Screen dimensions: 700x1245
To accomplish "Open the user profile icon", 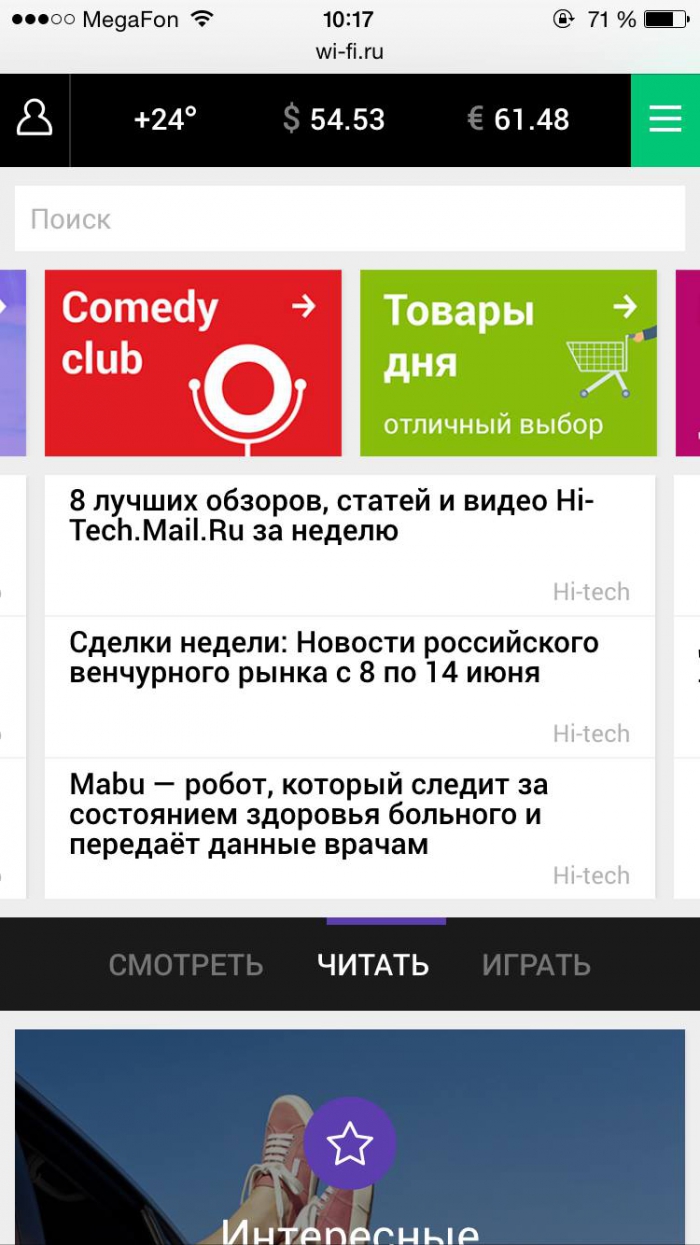I will tap(35, 119).
